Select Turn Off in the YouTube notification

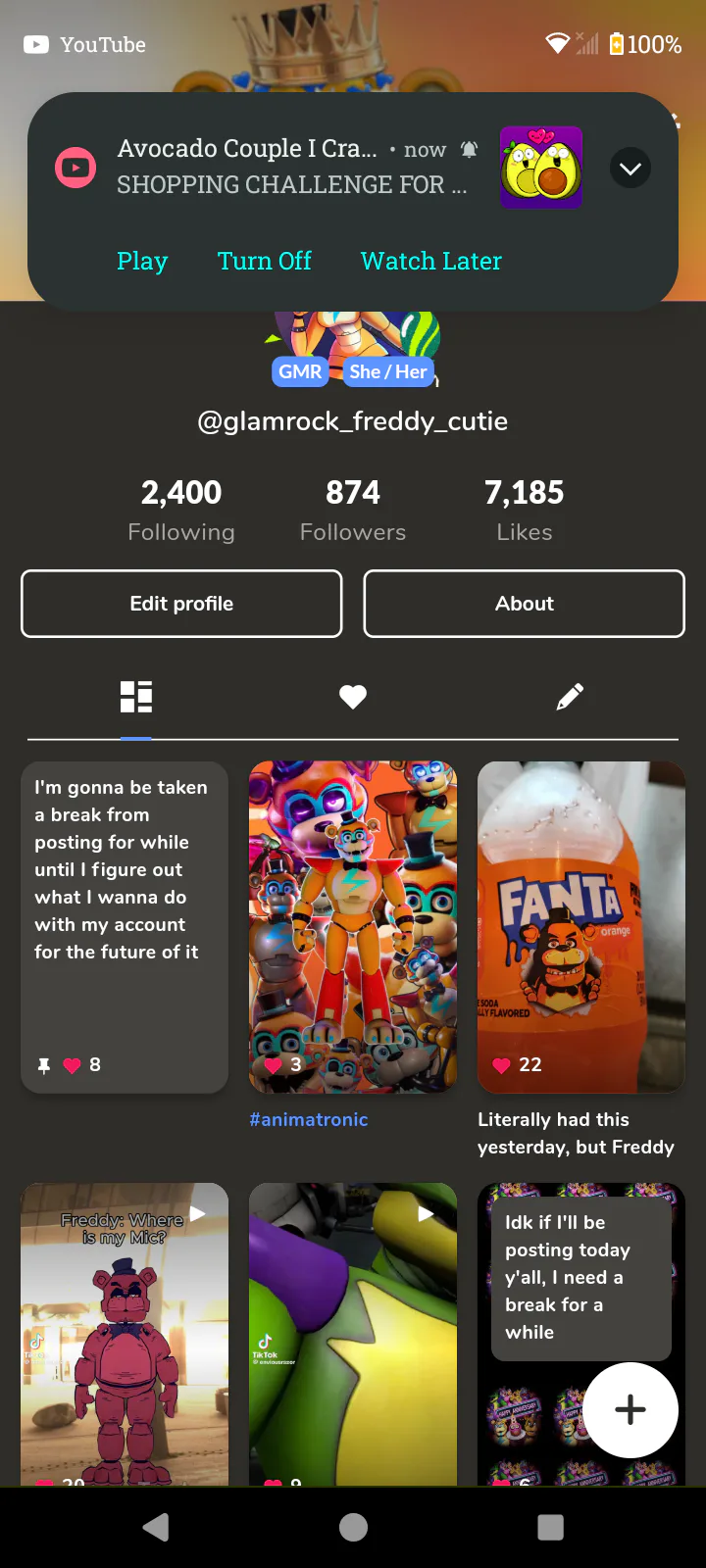point(264,261)
